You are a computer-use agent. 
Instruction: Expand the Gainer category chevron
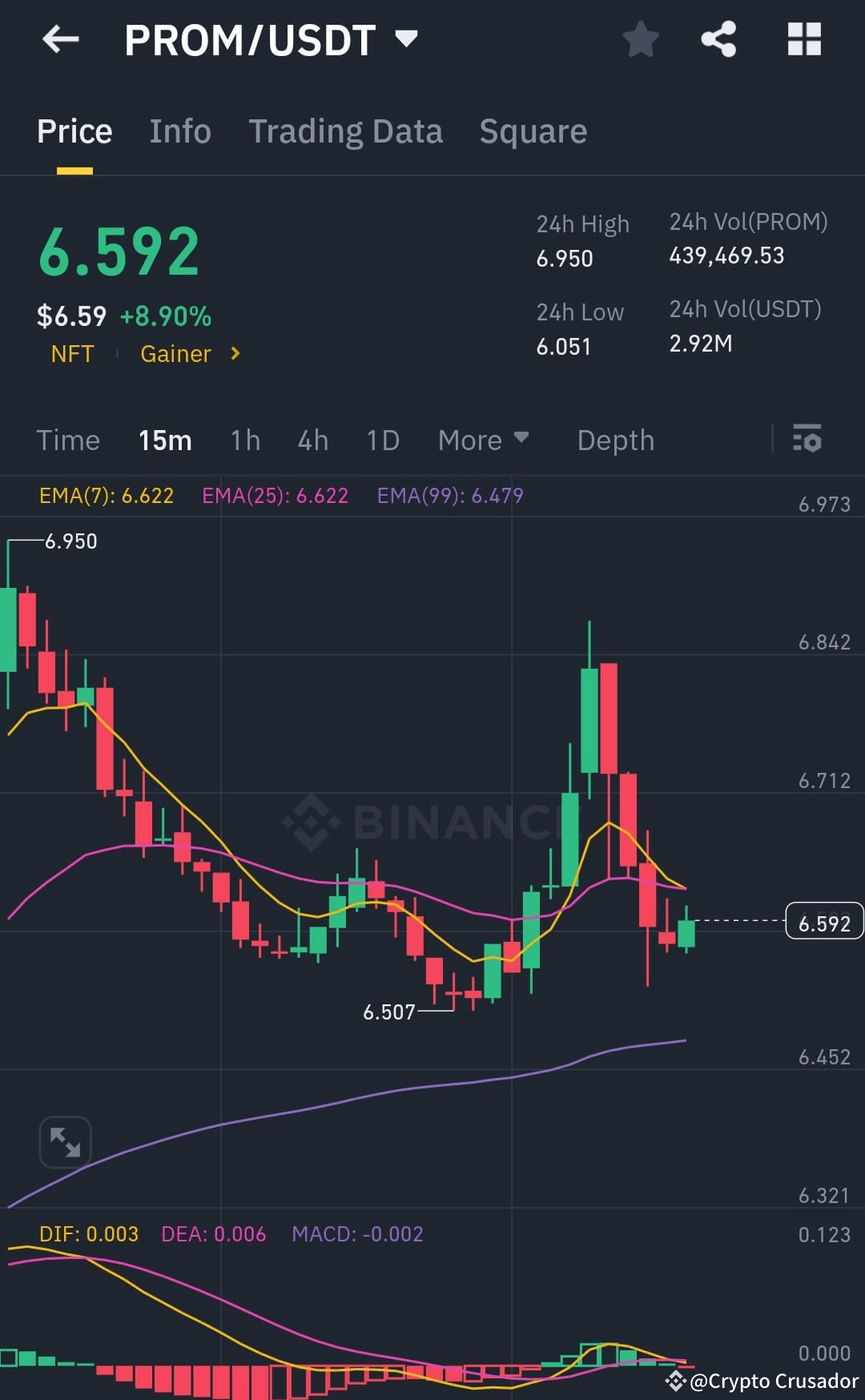[x=234, y=353]
